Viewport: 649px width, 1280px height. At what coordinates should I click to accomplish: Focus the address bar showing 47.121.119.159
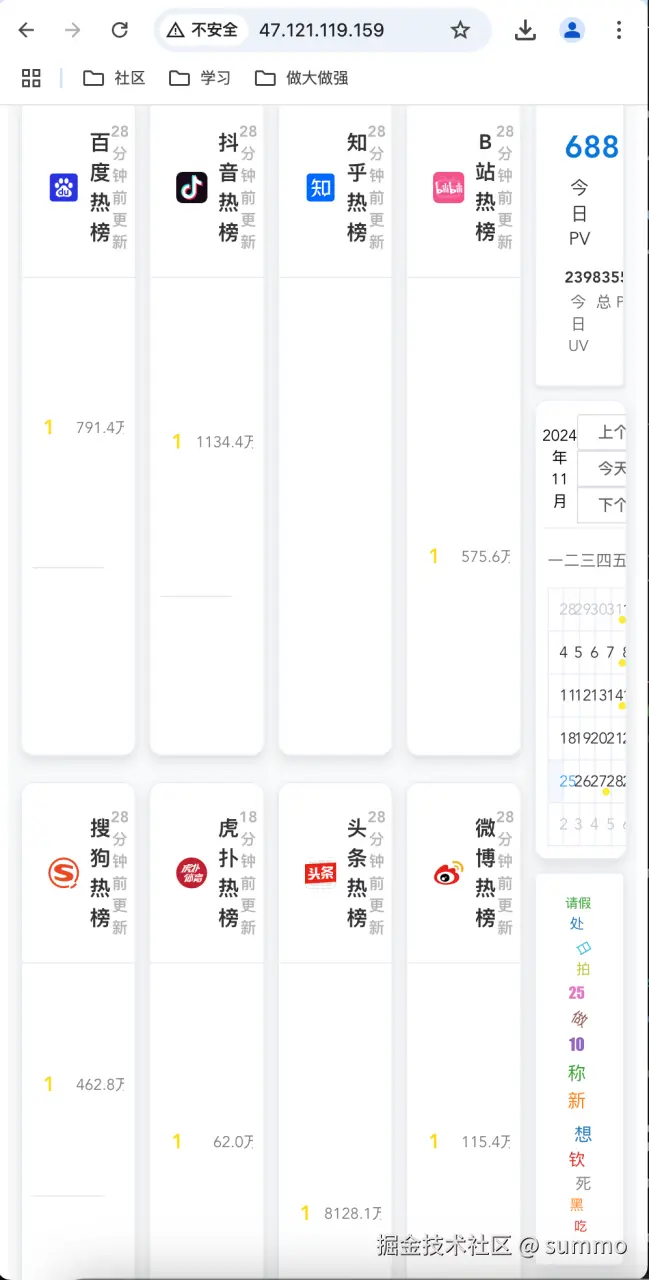click(340, 30)
